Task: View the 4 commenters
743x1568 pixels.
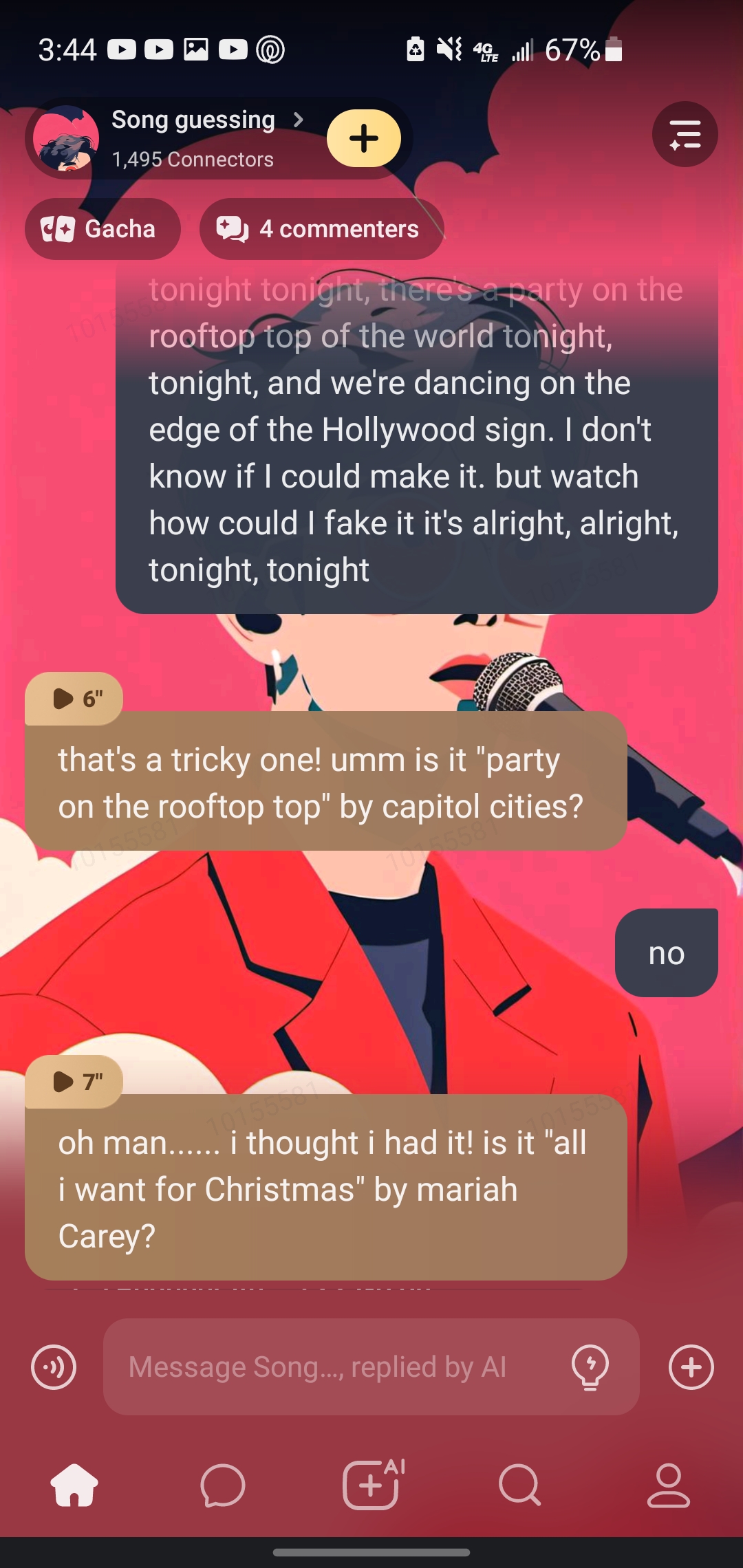Action: click(x=321, y=229)
